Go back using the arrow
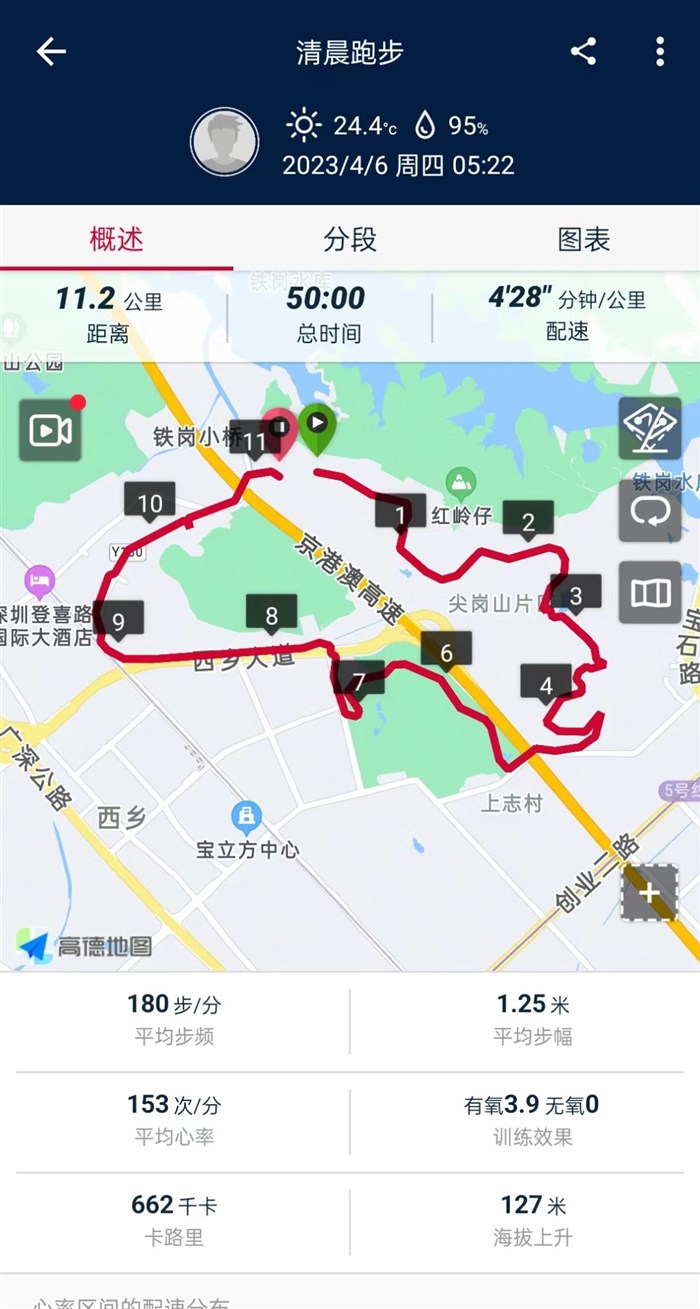 pos(51,52)
